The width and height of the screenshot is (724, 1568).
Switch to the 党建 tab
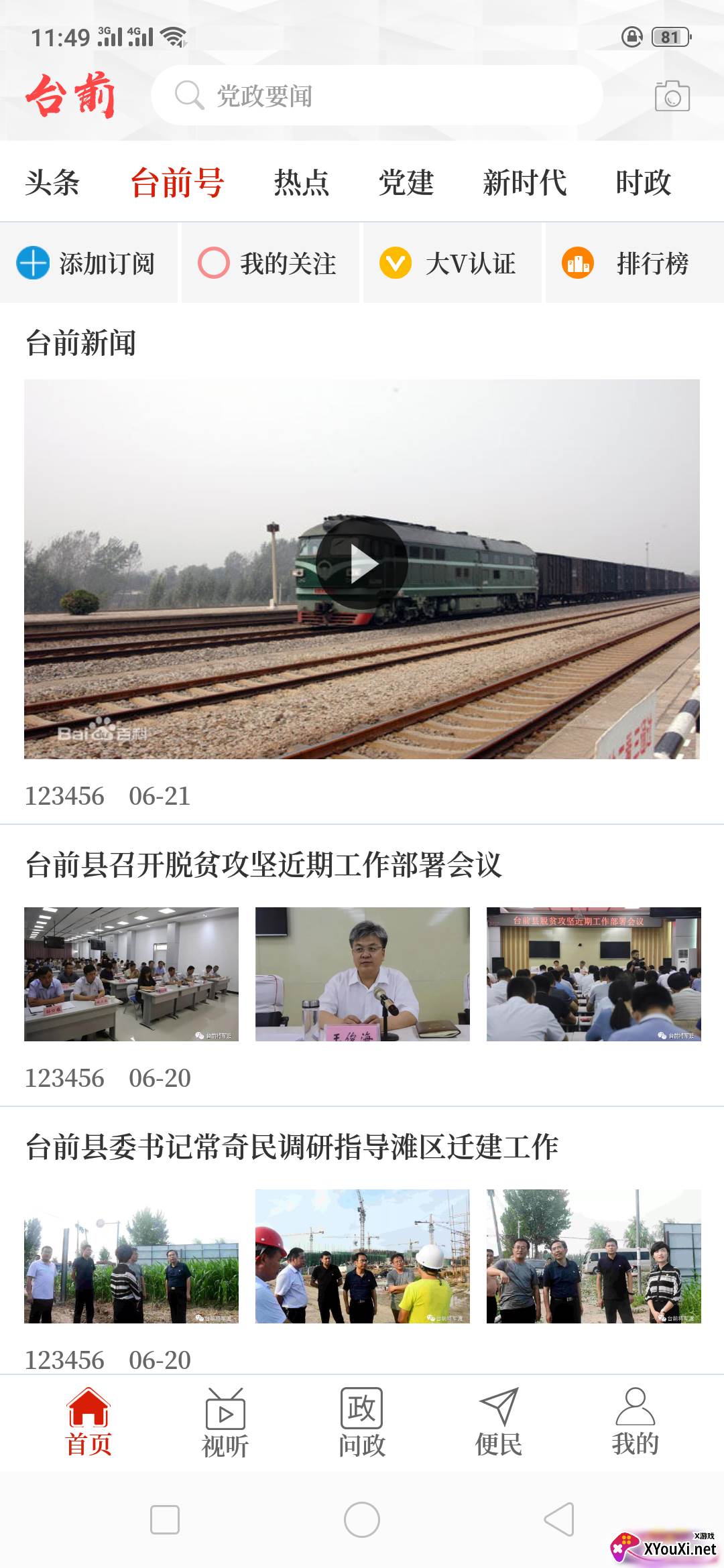click(406, 182)
